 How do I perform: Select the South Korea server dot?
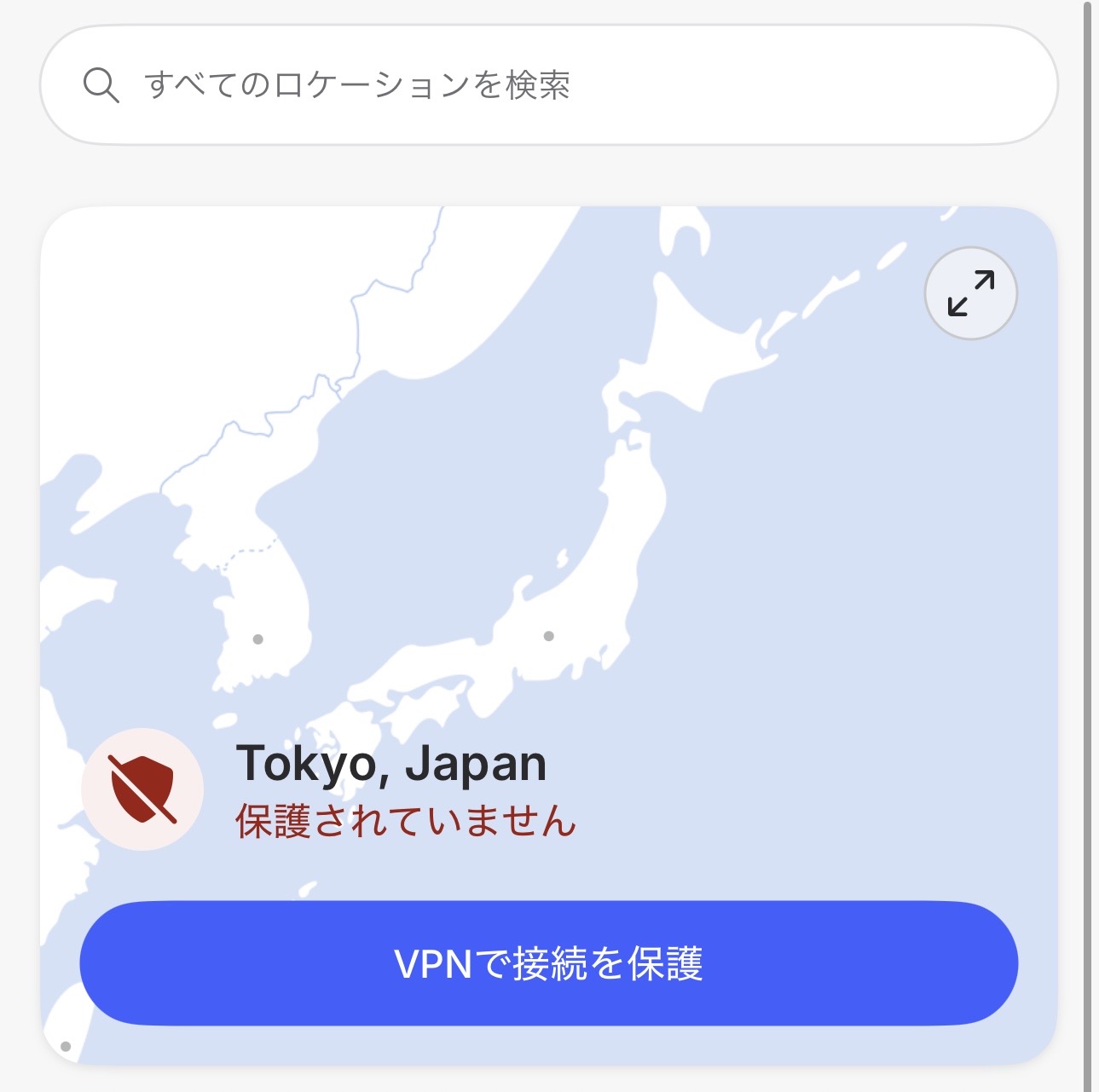(257, 638)
